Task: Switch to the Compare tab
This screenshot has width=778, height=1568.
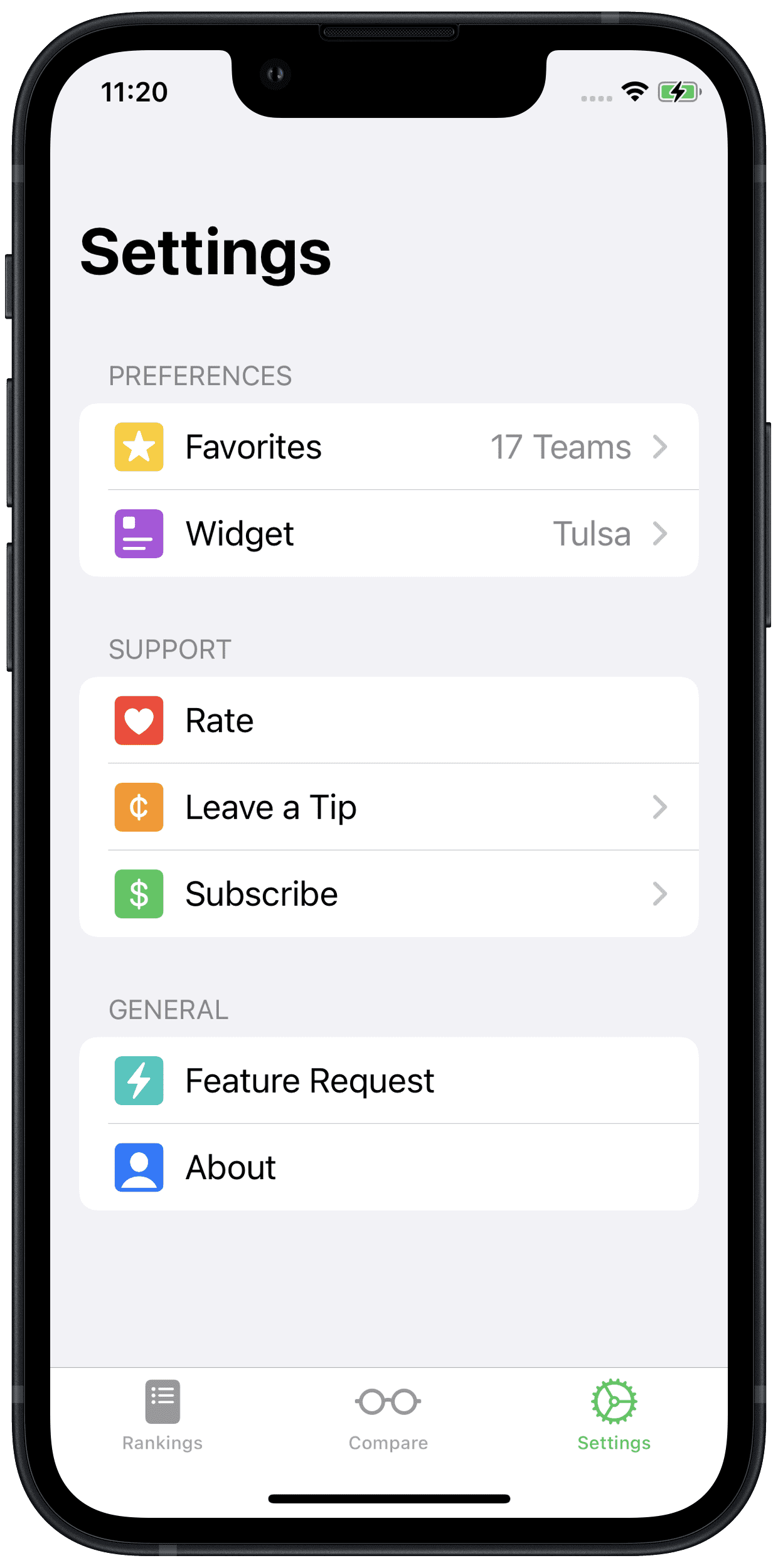Action: click(388, 1416)
